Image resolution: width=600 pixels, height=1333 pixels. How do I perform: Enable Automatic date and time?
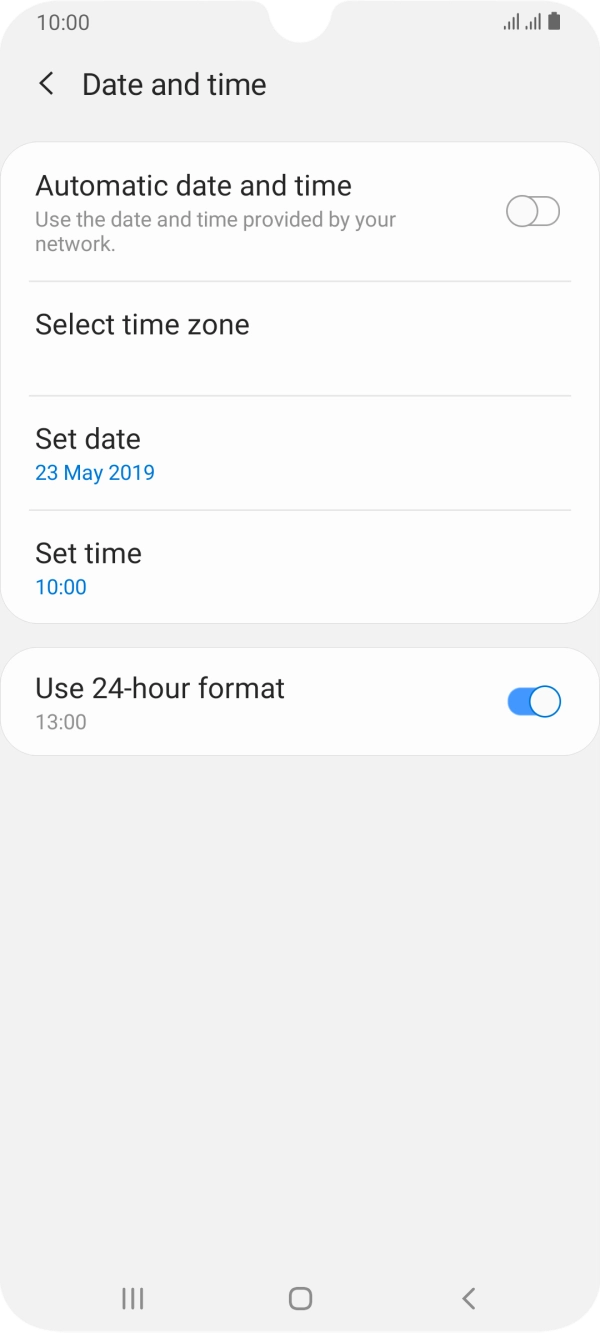coord(533,212)
